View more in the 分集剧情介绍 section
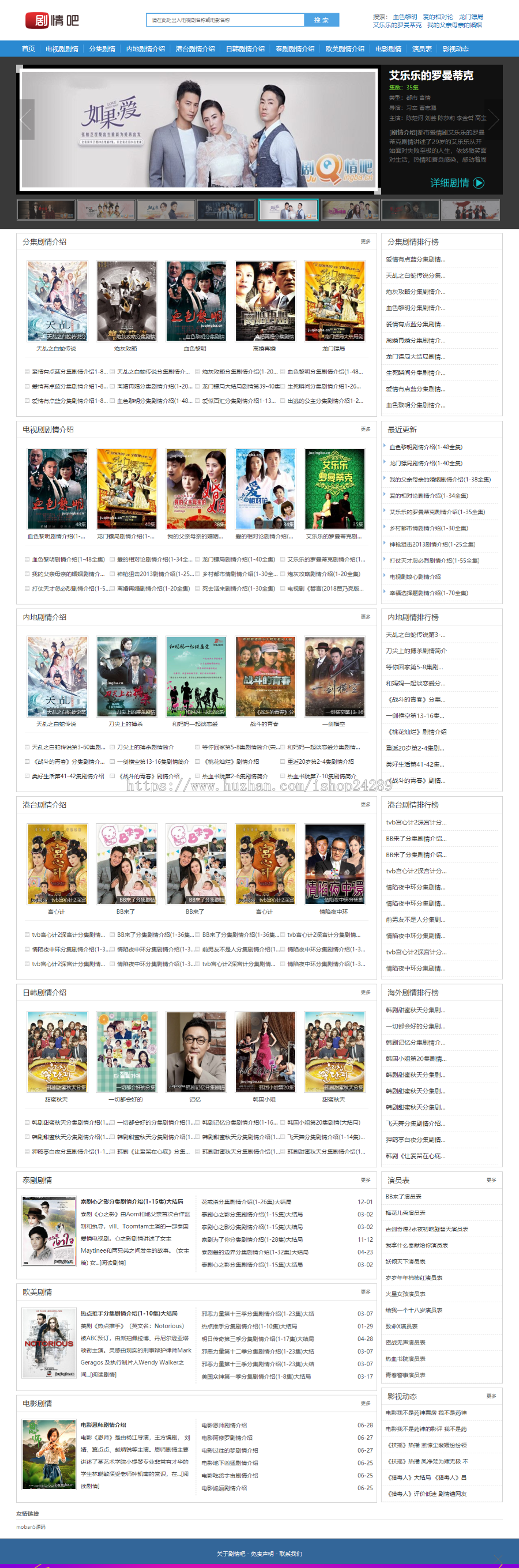519x1568 pixels. [x=366, y=242]
